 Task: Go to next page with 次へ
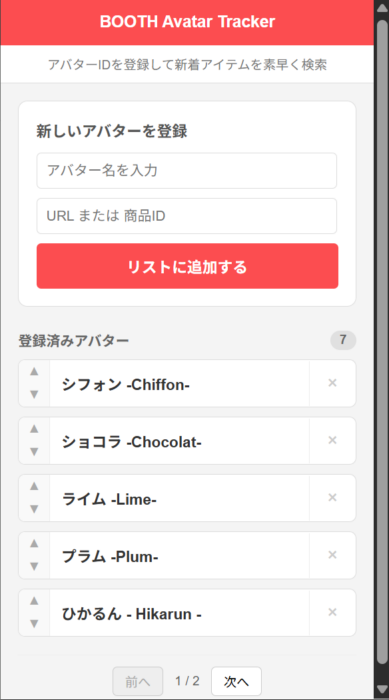tap(236, 682)
